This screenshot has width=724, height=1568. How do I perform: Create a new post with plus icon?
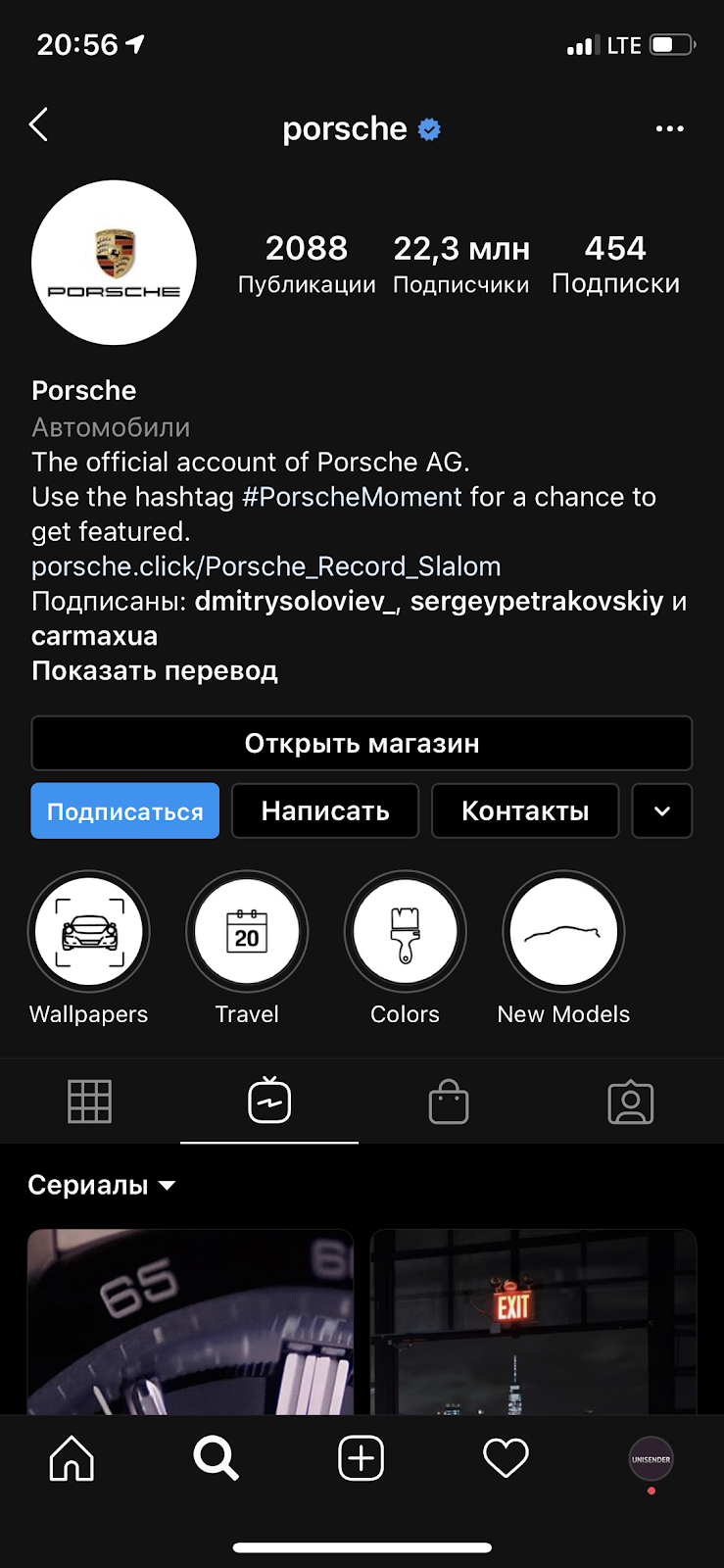pyautogui.click(x=361, y=1458)
